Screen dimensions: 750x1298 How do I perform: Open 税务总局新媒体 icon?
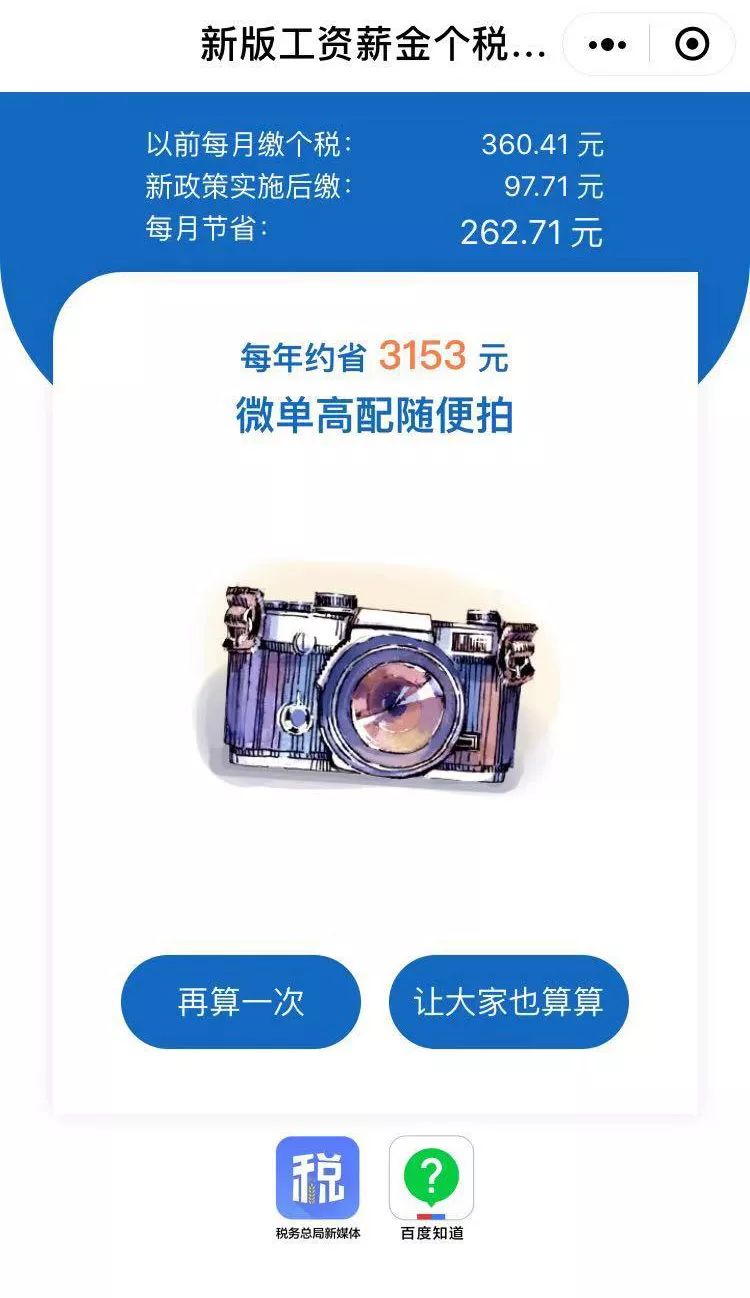click(318, 1179)
